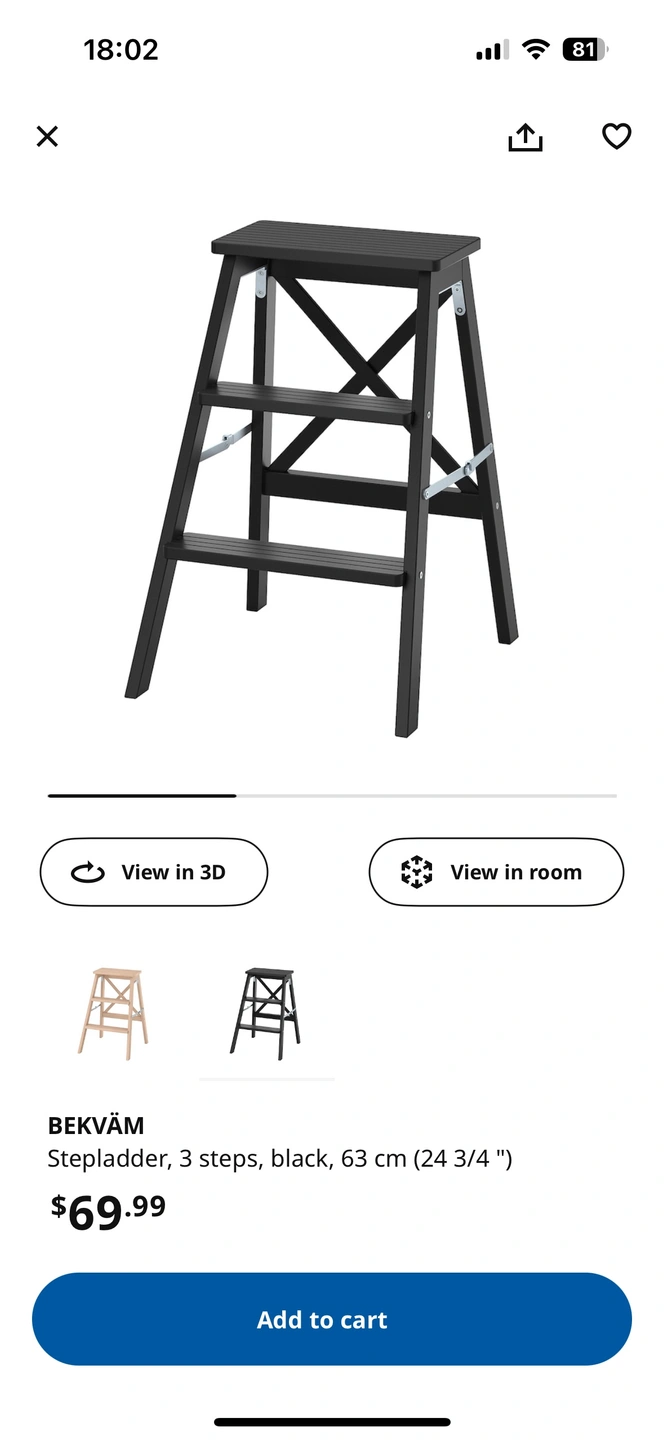664x1440 pixels.
Task: Open the View in 3D mode
Action: (154, 872)
